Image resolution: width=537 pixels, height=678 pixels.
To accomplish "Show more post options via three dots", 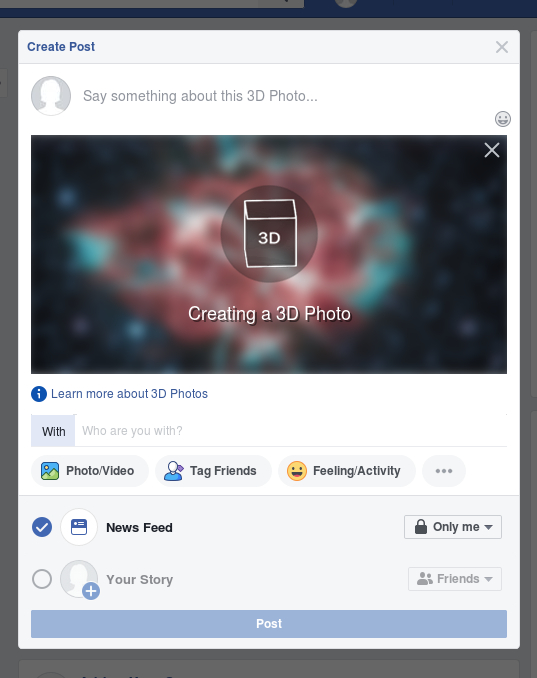I will 444,470.
